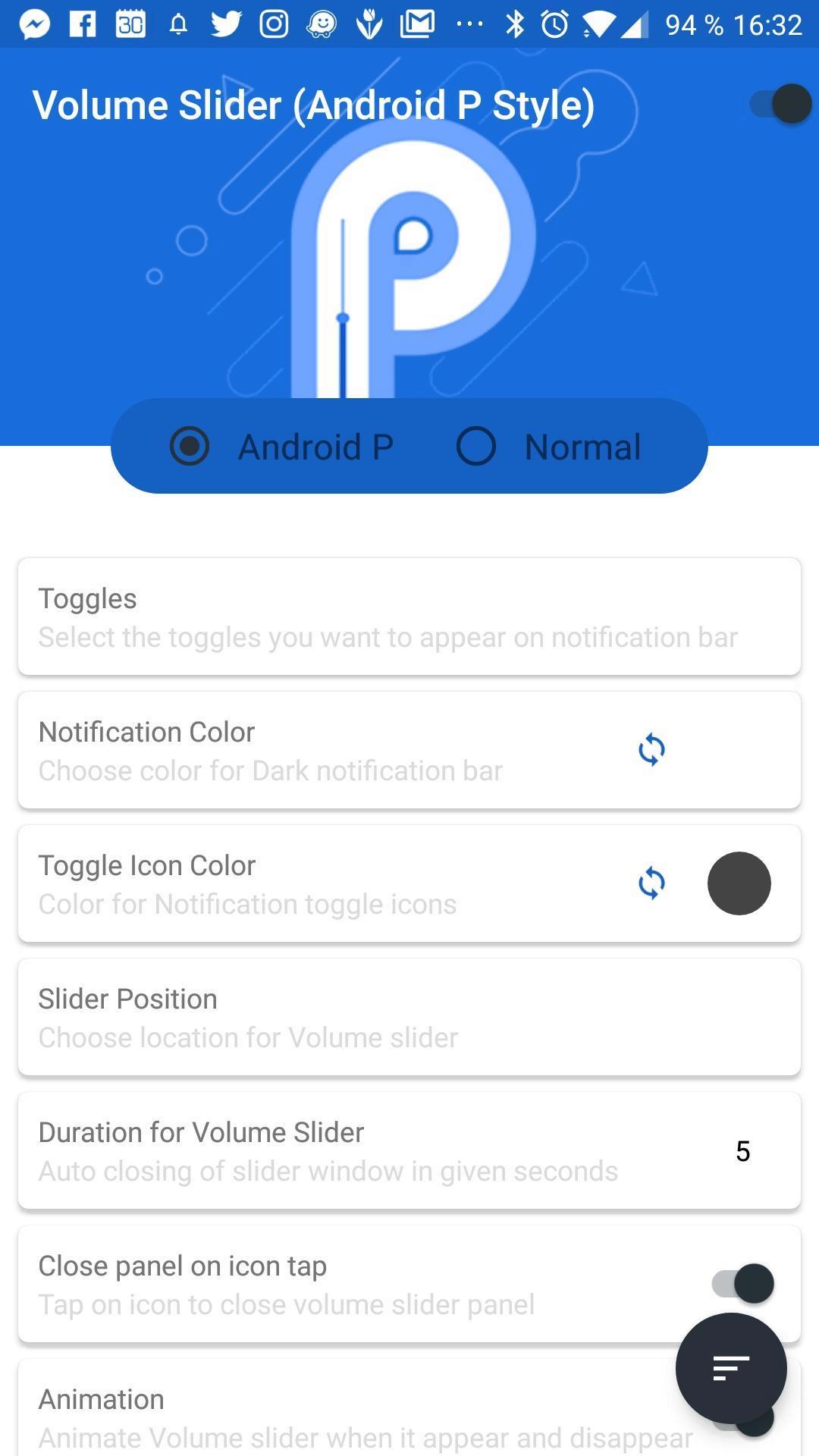Select the Android P style option
819x1456 pixels.
(281, 446)
